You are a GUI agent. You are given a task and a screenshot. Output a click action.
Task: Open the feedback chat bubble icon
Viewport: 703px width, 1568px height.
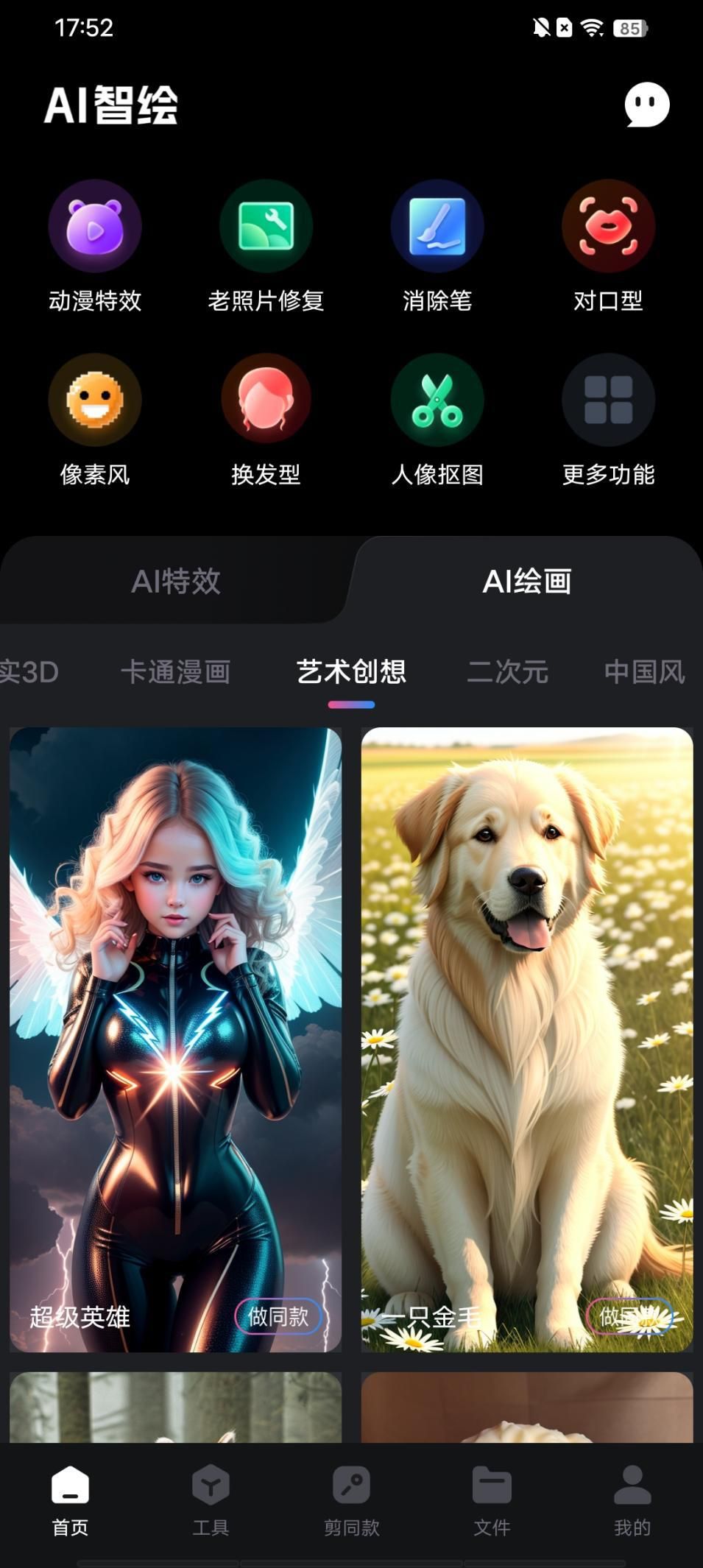646,106
